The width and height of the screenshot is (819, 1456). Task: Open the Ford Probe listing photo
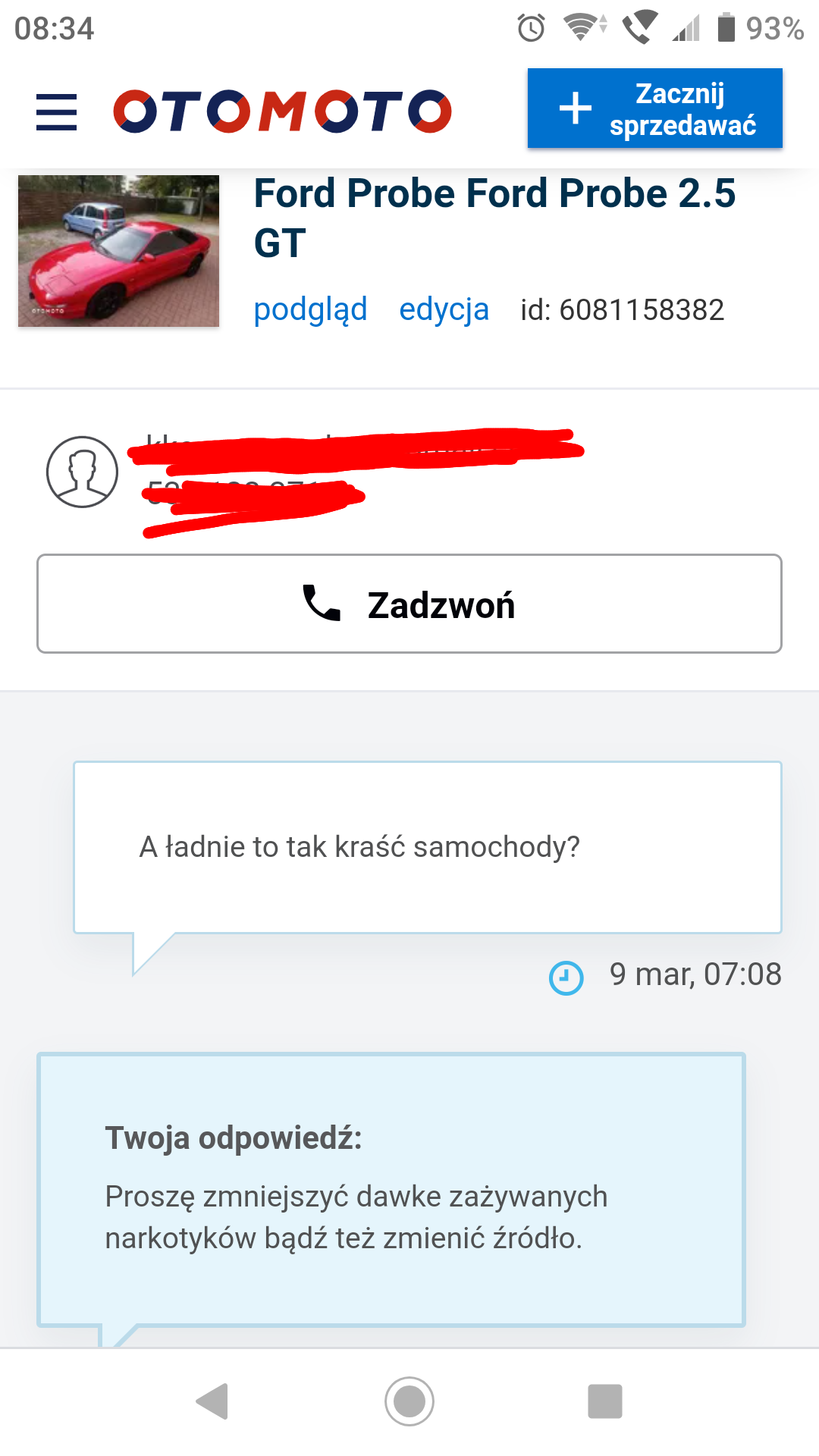(119, 251)
